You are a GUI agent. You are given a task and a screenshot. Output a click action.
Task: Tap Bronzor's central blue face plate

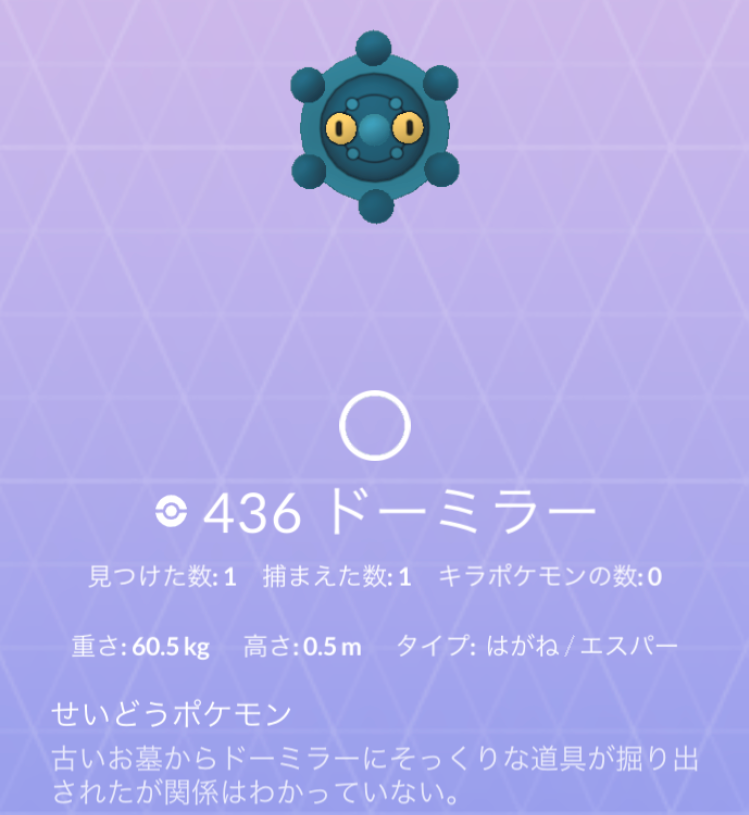point(376,128)
